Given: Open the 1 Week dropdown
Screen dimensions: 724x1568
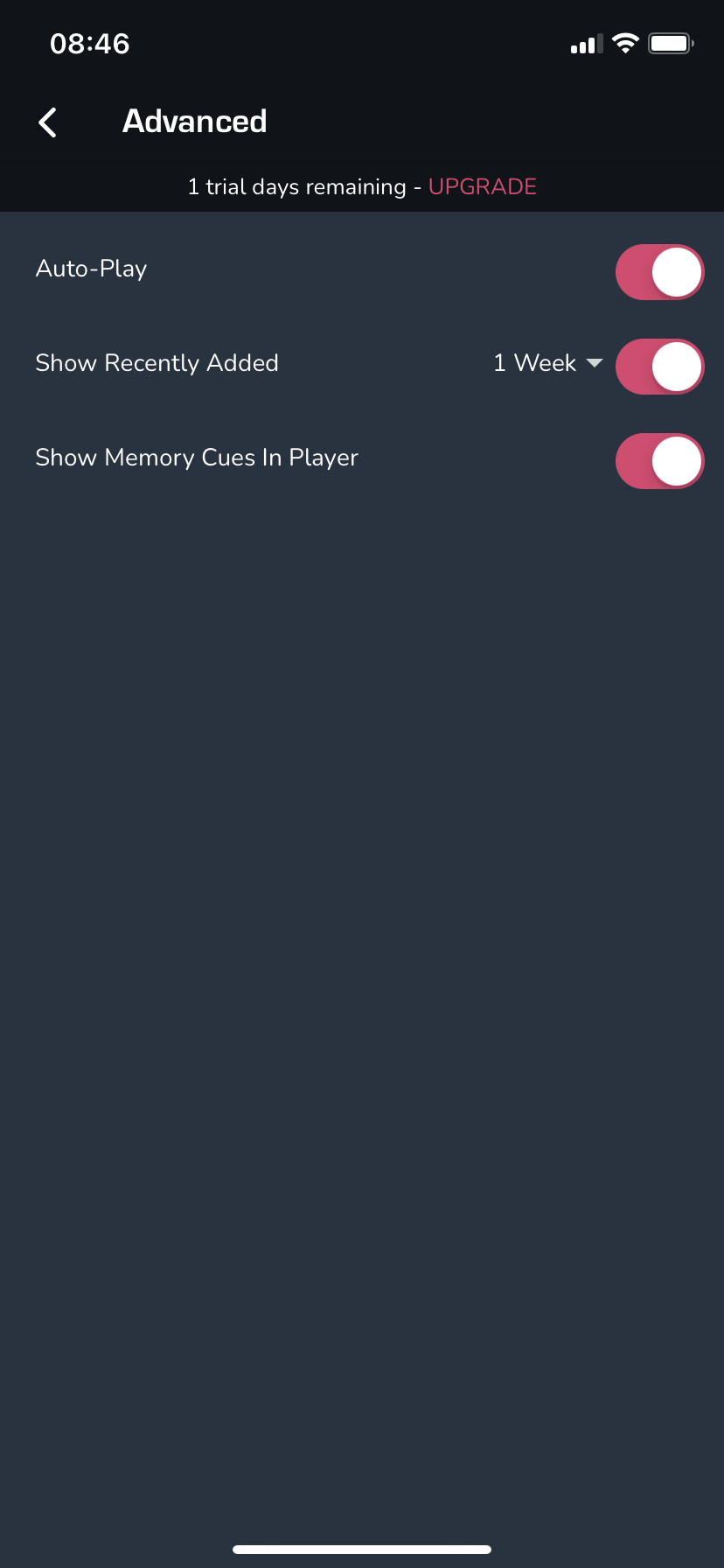Looking at the screenshot, I should 547,363.
